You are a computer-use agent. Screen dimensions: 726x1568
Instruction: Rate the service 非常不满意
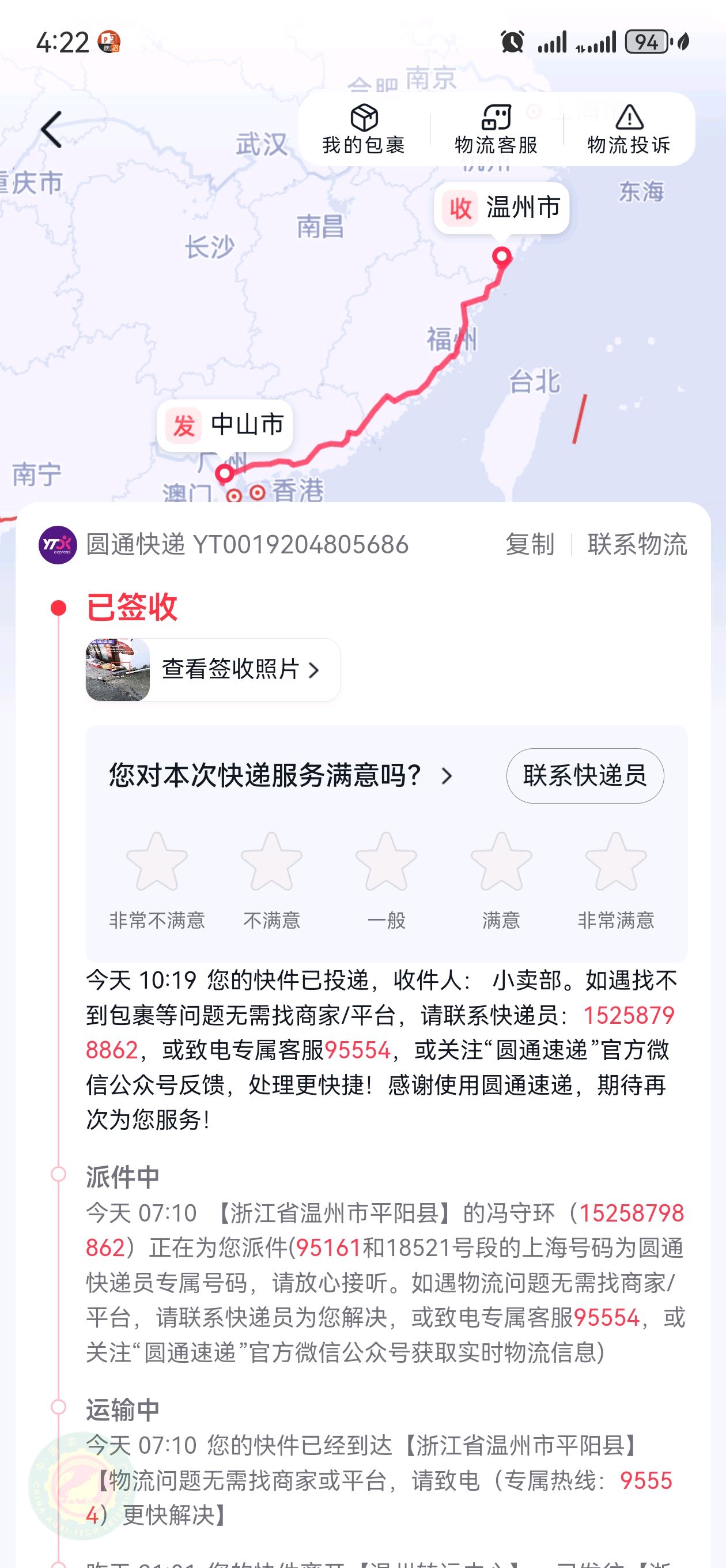(157, 862)
